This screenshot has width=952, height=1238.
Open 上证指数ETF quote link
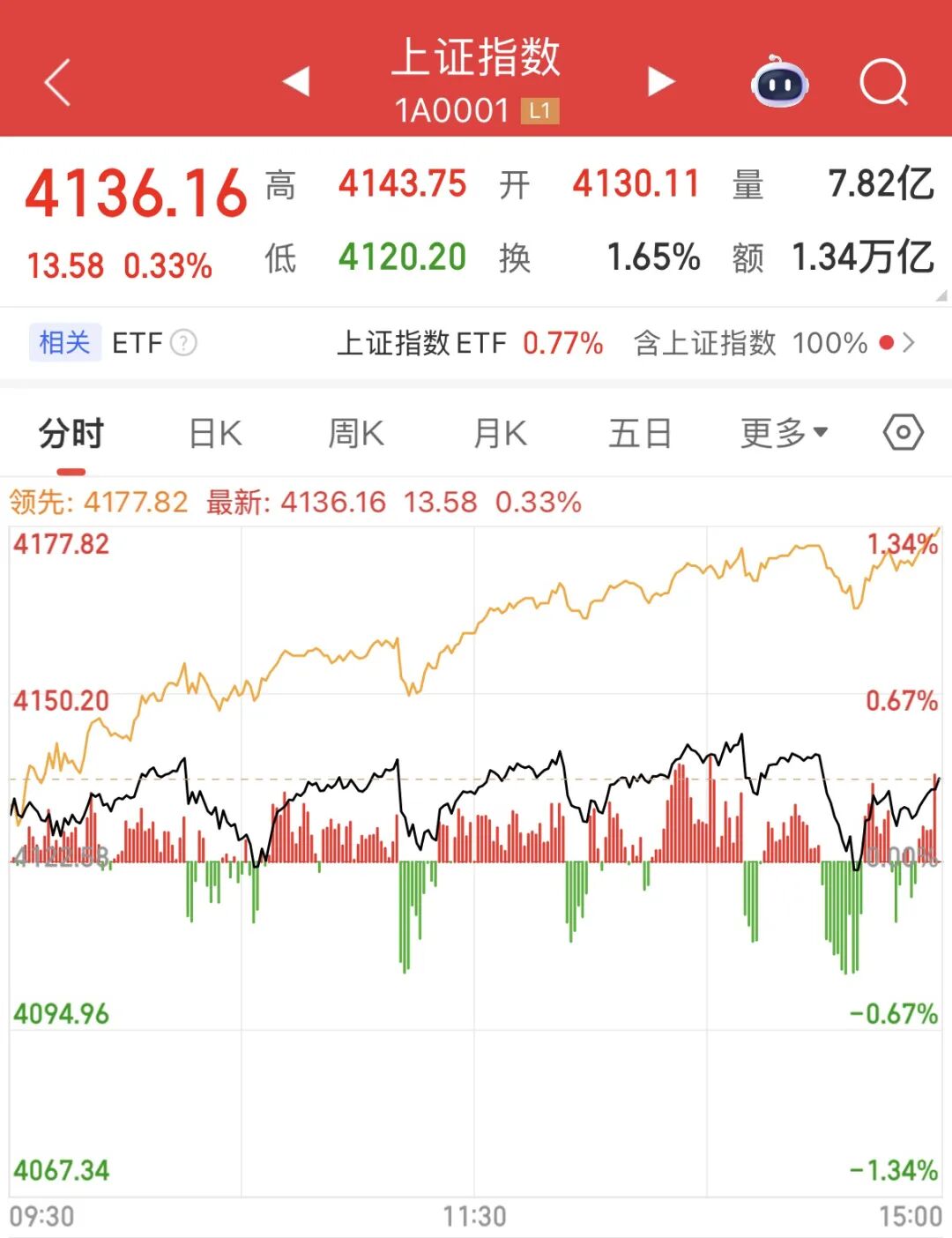(423, 343)
